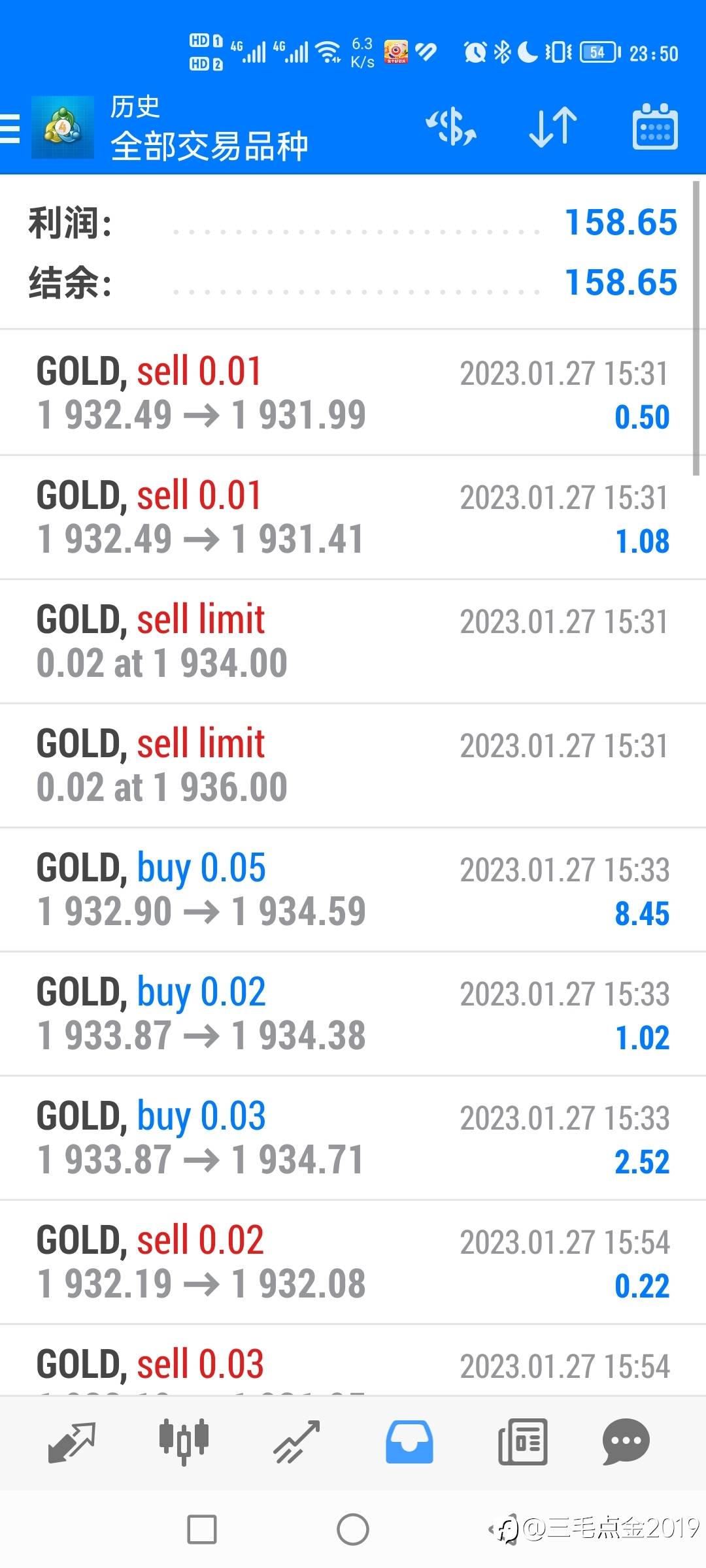Expand the GOLD sell closed at 1 931.99
Viewport: 706px width, 1568px height.
point(353,393)
